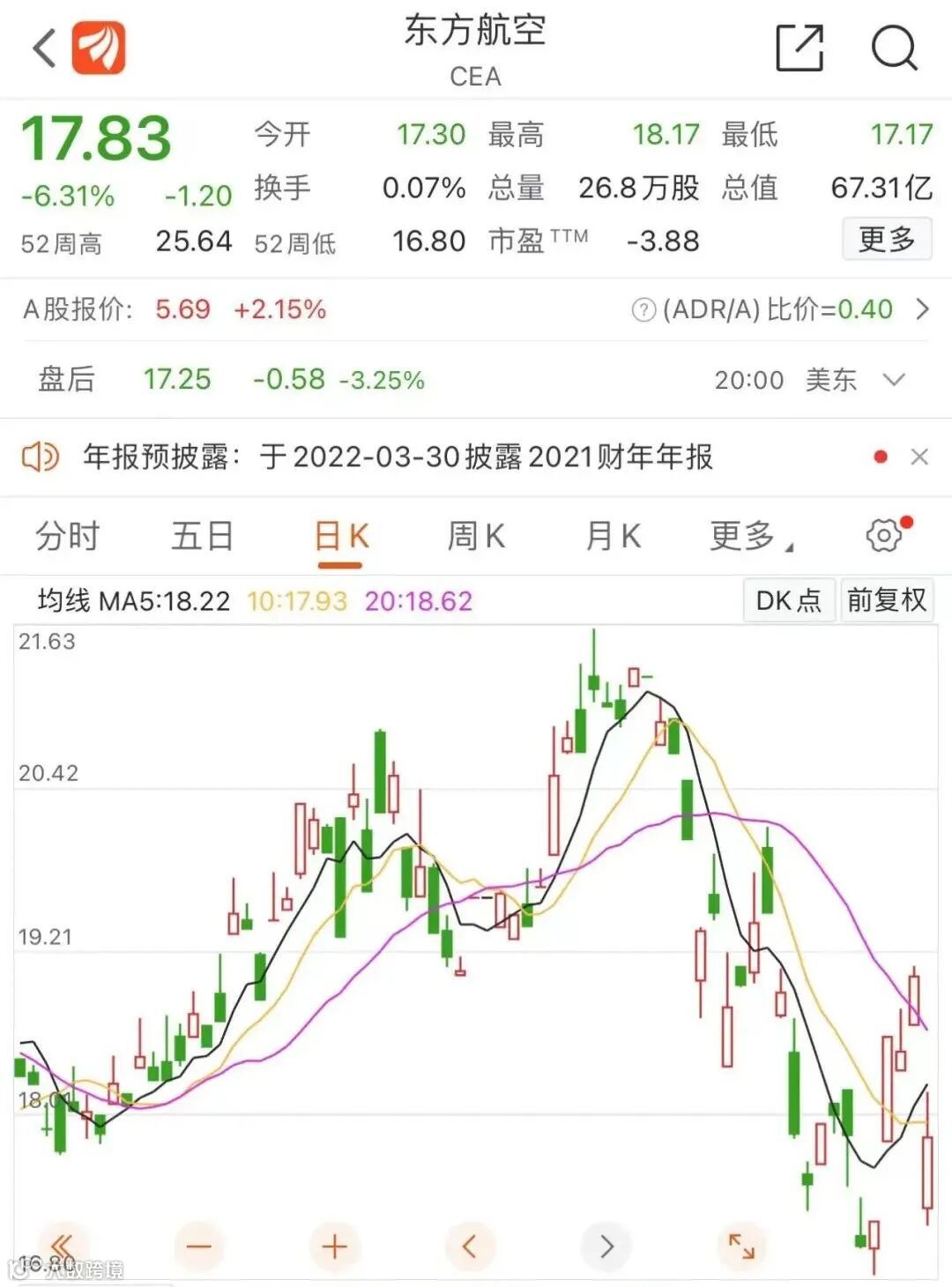Share this stock page
Image resolution: width=952 pixels, height=1287 pixels.
pos(799,48)
